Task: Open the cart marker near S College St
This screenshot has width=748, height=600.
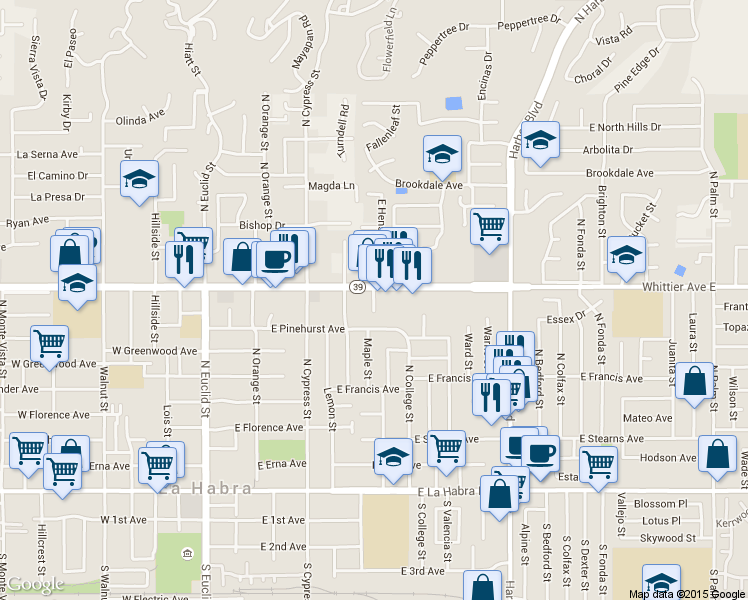Action: [446, 448]
